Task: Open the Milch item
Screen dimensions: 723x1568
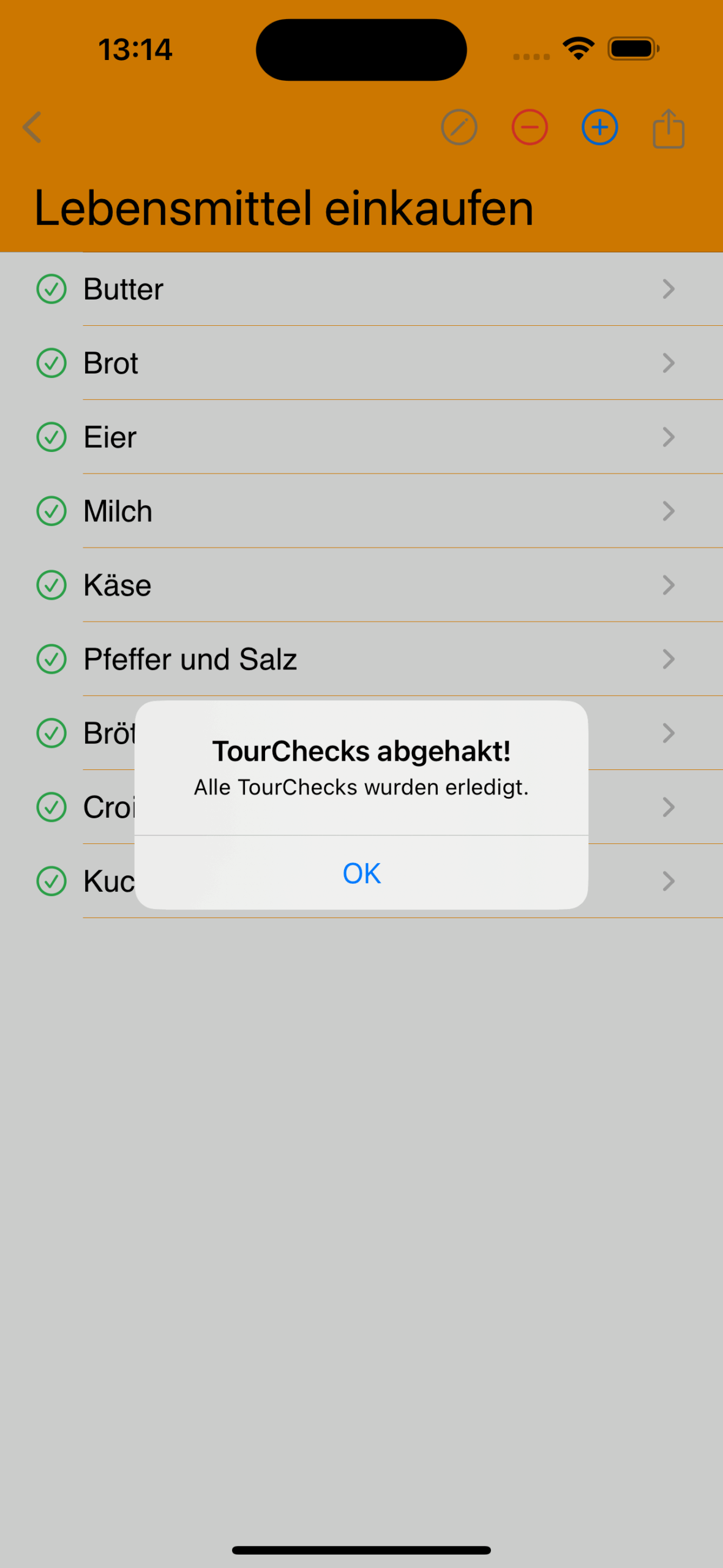Action: (x=361, y=511)
